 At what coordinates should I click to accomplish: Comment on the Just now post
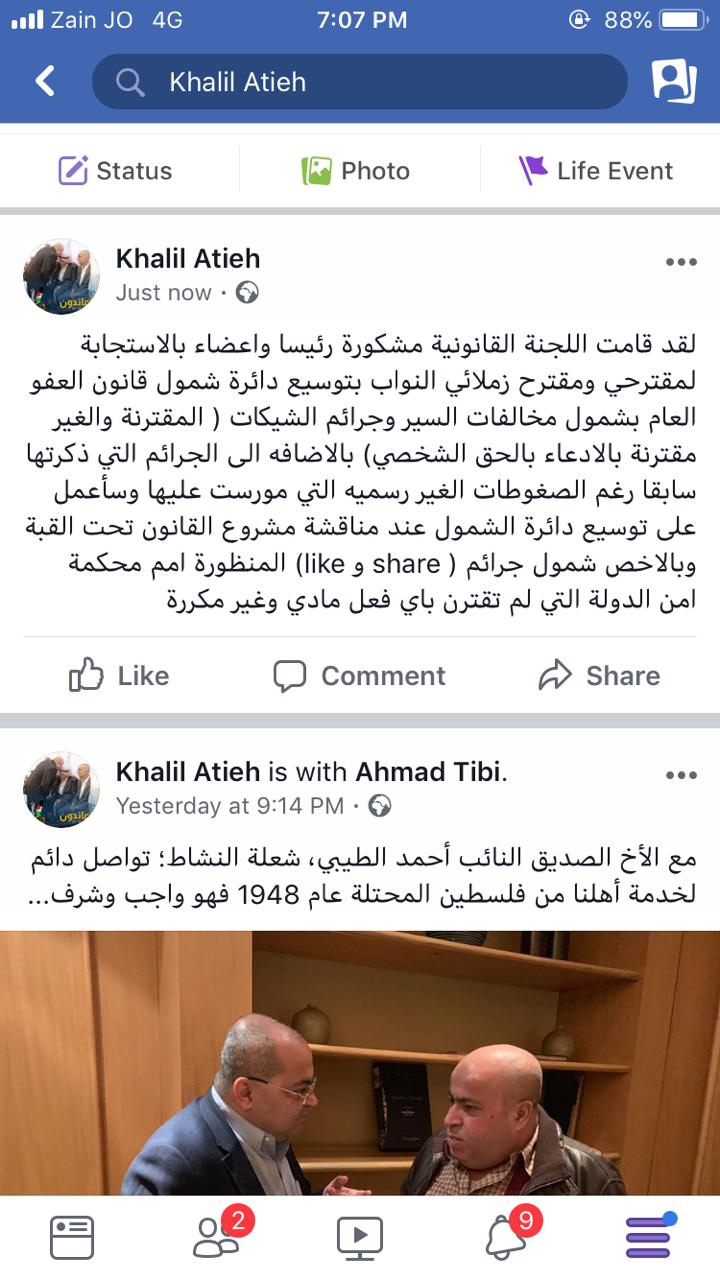pyautogui.click(x=360, y=676)
